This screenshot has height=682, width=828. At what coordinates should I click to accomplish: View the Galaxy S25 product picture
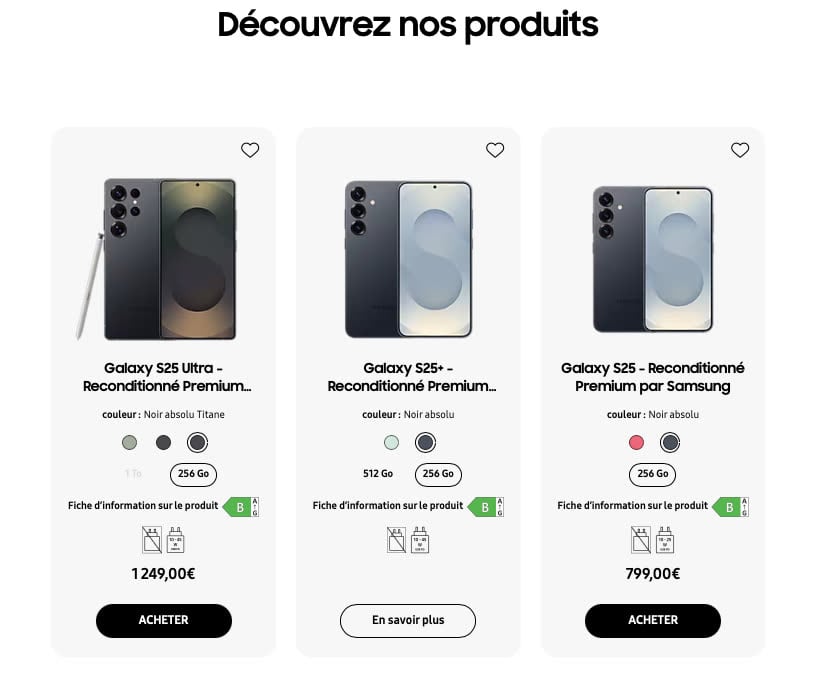653,258
